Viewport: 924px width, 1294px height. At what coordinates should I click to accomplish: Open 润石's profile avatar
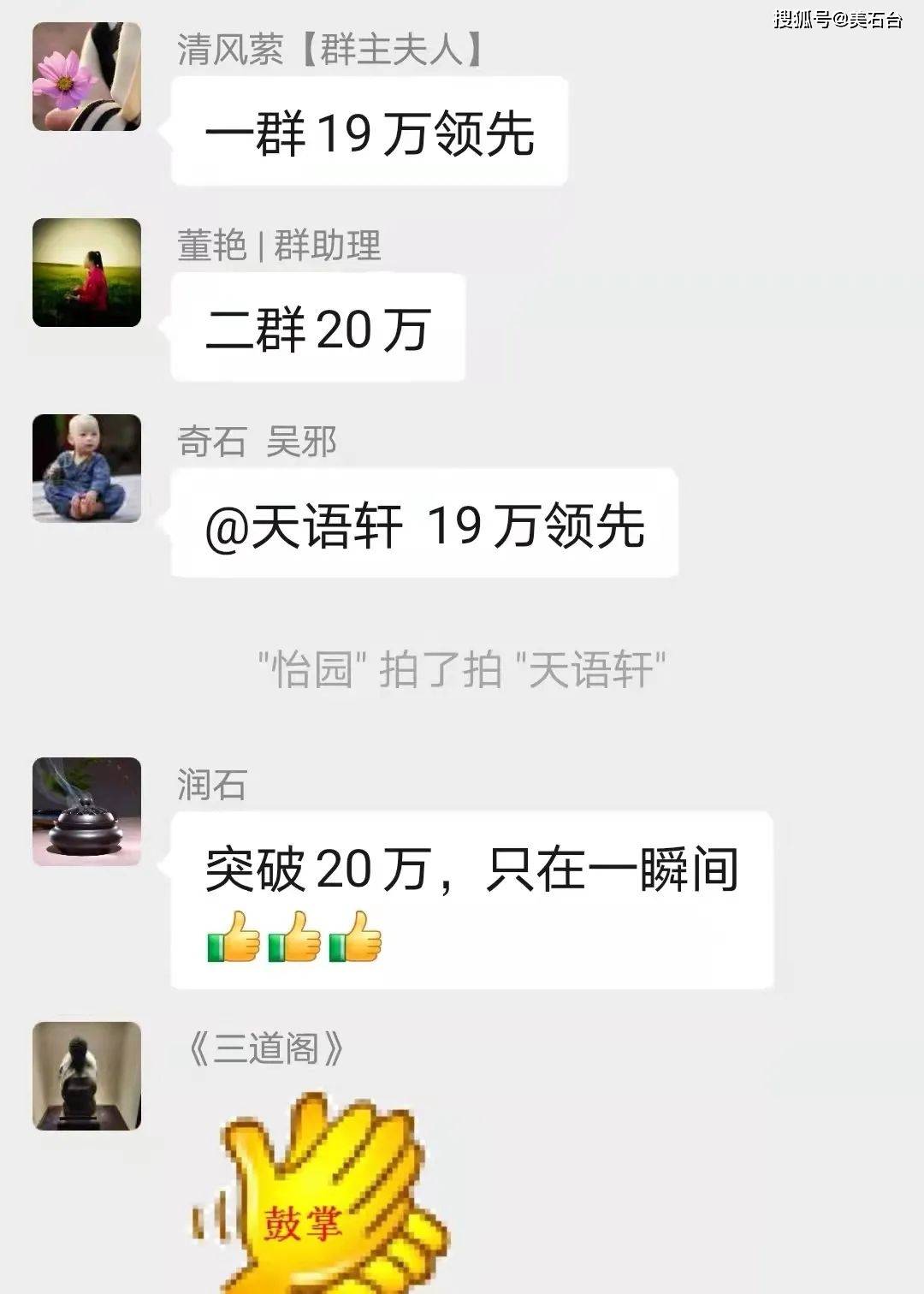point(86,811)
